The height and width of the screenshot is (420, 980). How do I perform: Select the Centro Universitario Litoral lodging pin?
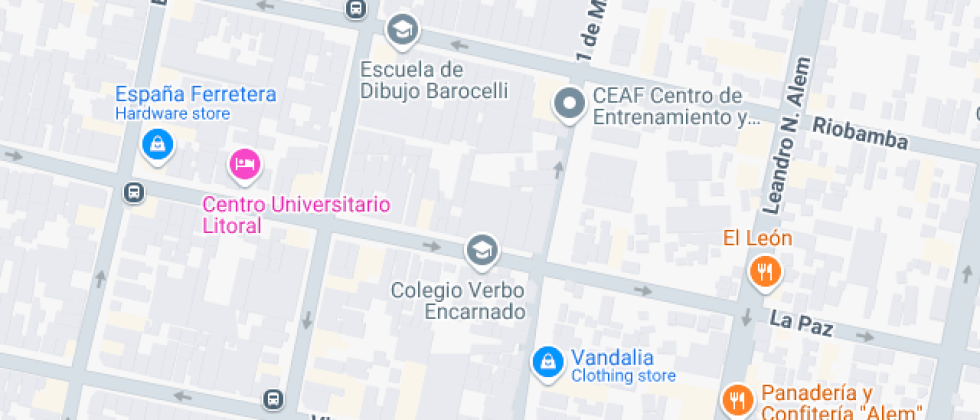click(244, 166)
